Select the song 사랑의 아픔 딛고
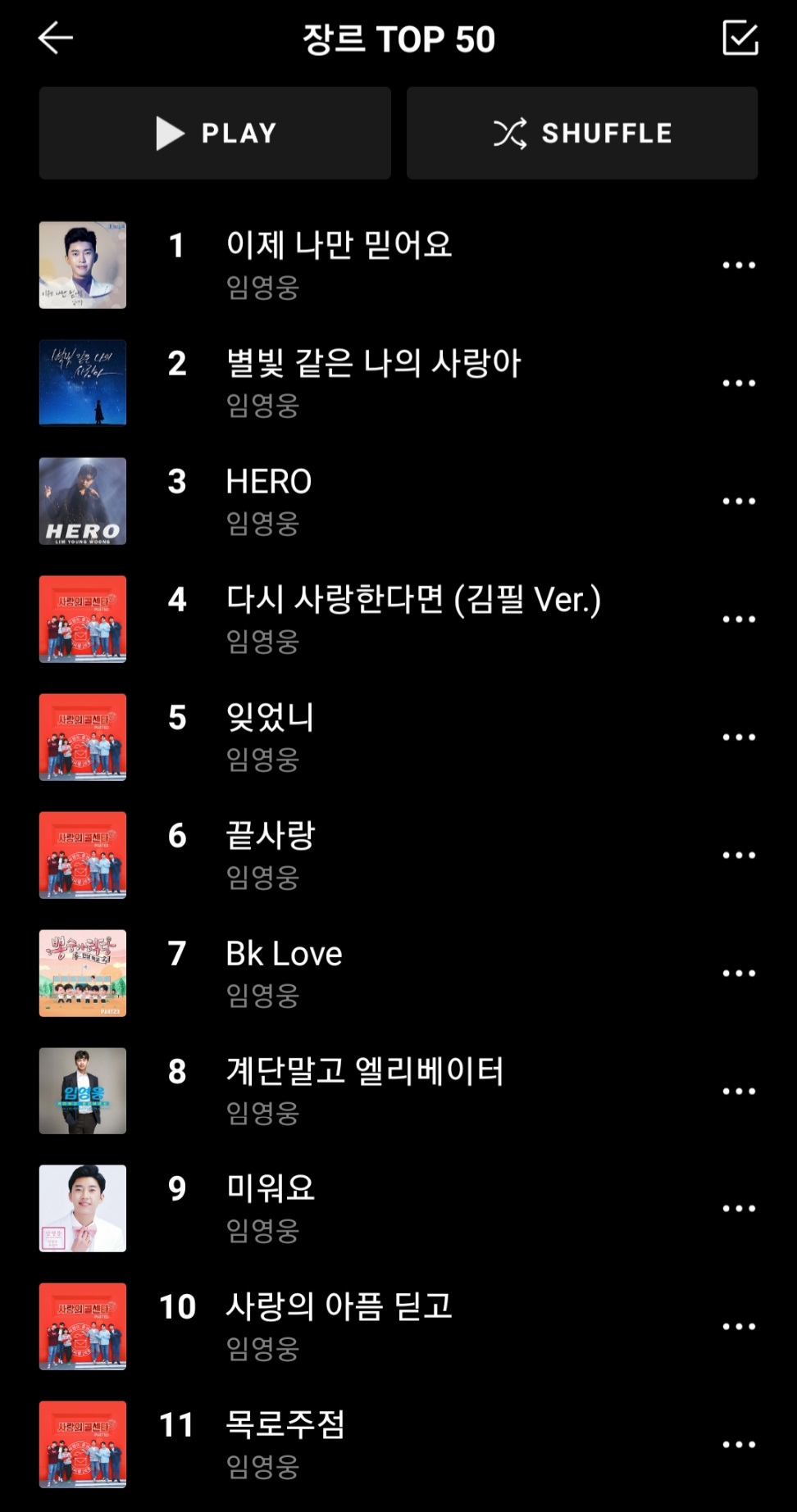The width and height of the screenshot is (797, 1512). pos(339,1307)
